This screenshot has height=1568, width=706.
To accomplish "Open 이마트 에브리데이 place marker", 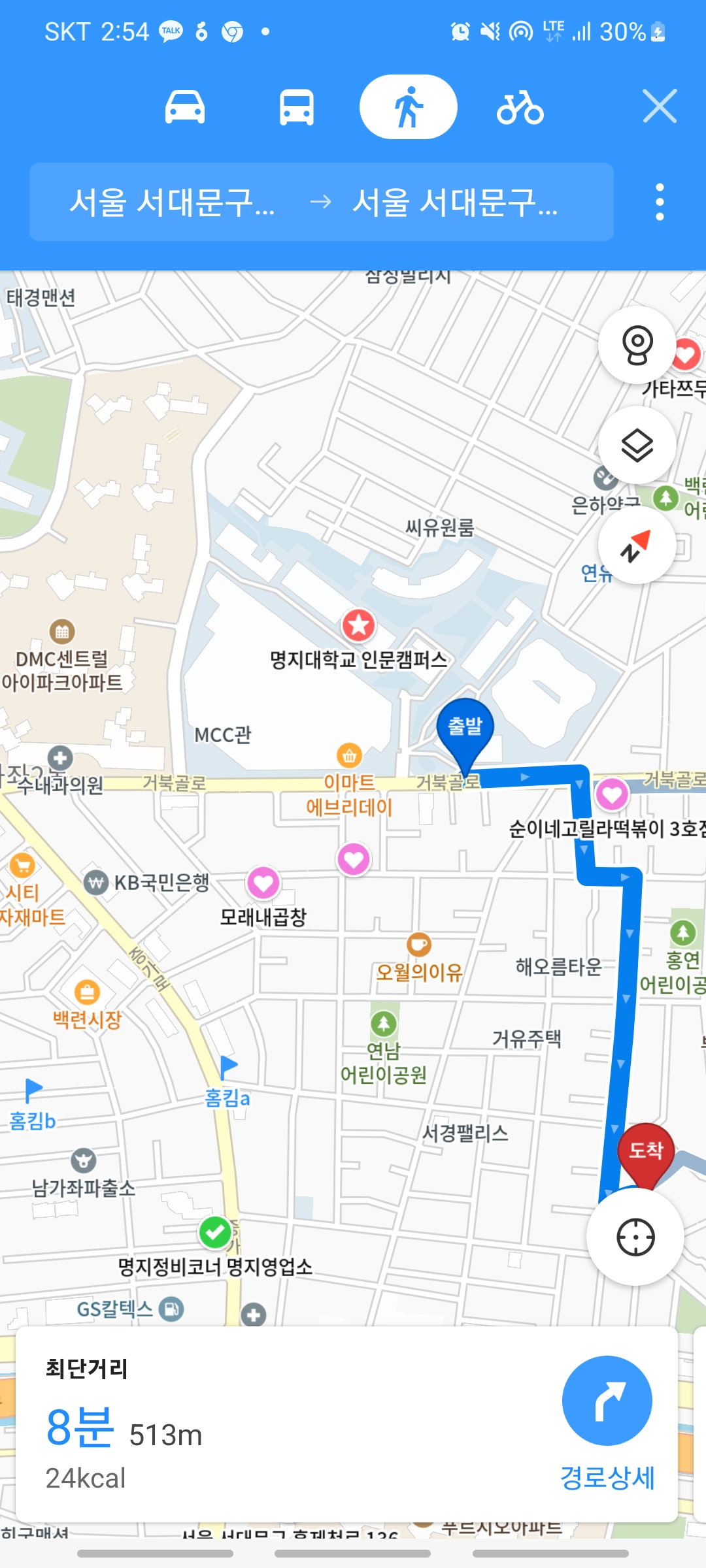I will point(349,757).
